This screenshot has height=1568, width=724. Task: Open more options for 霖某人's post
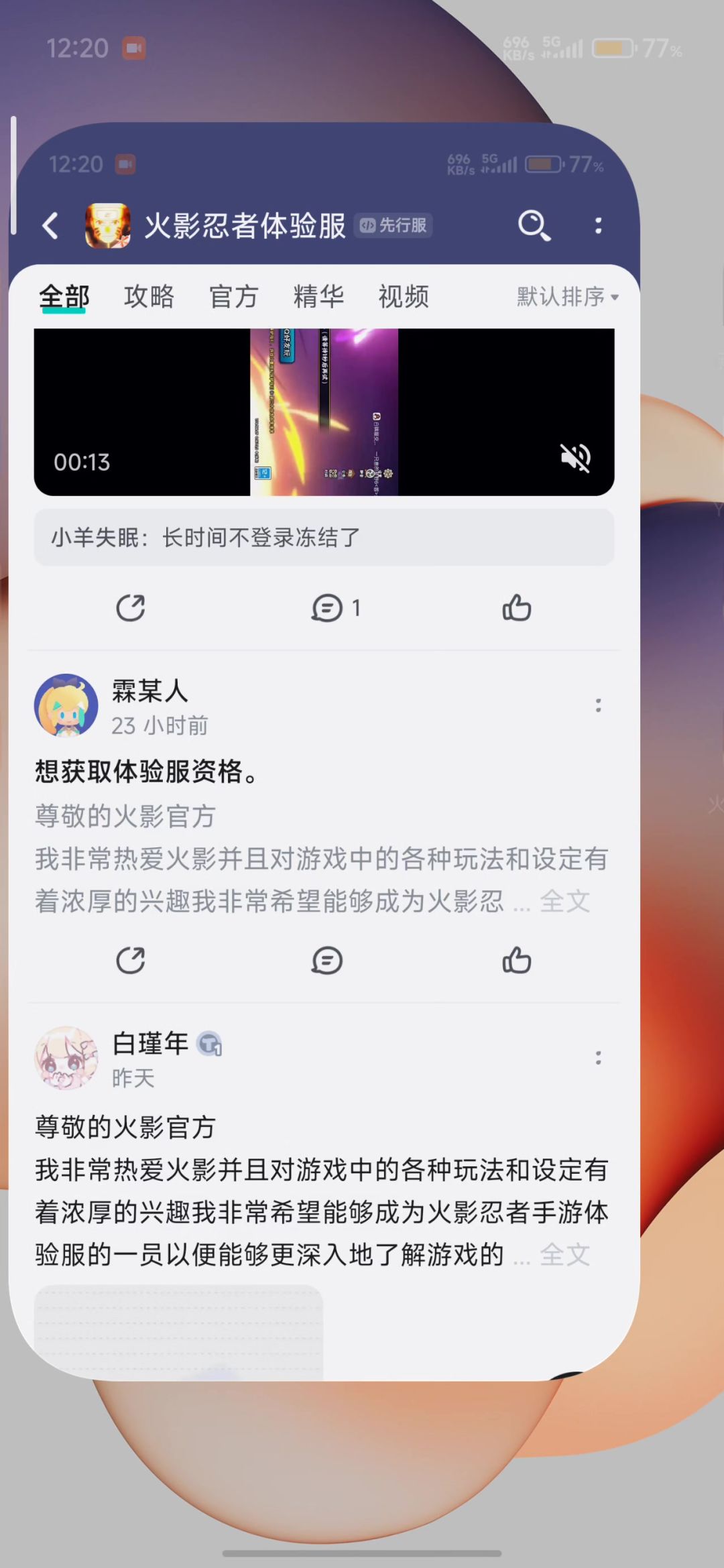(x=598, y=705)
